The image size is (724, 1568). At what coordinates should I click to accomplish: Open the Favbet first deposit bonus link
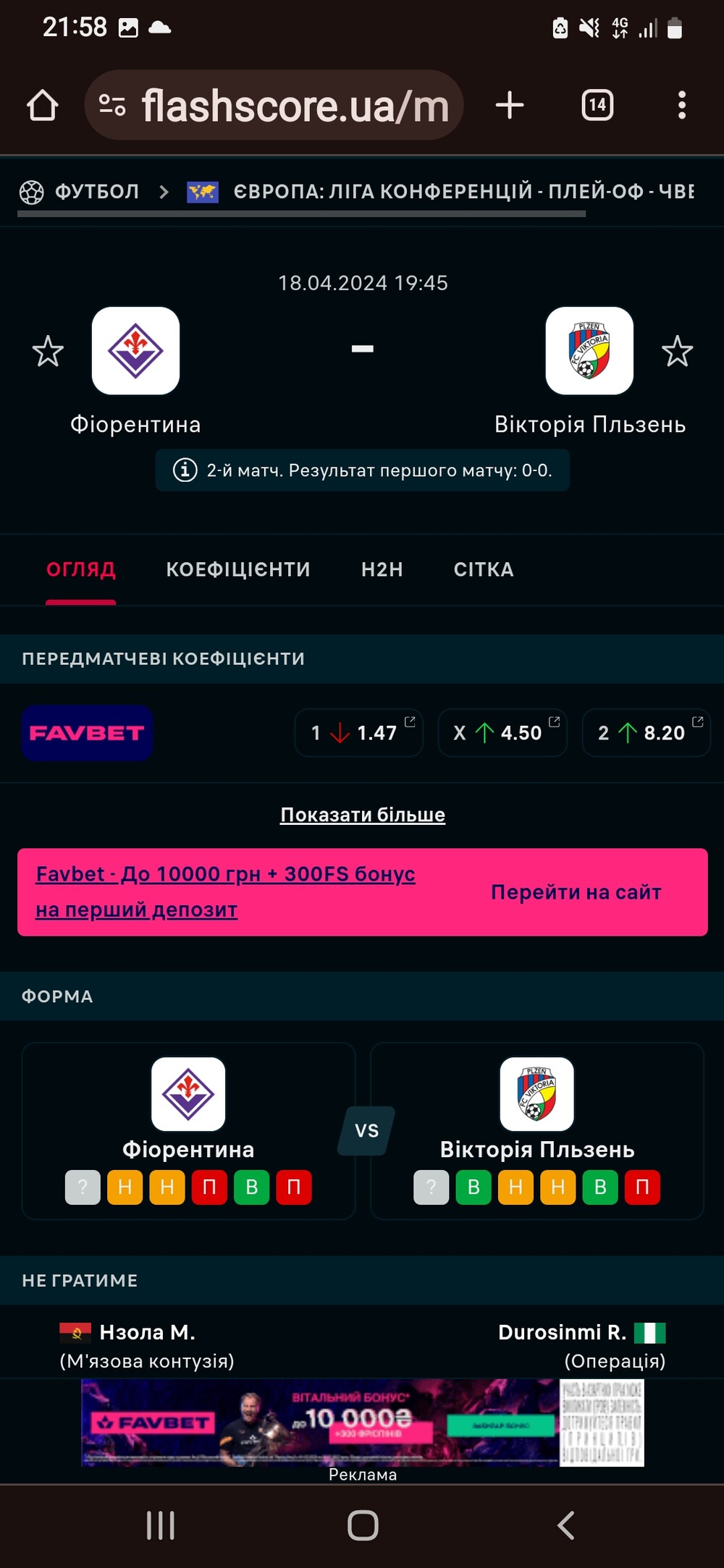225,892
